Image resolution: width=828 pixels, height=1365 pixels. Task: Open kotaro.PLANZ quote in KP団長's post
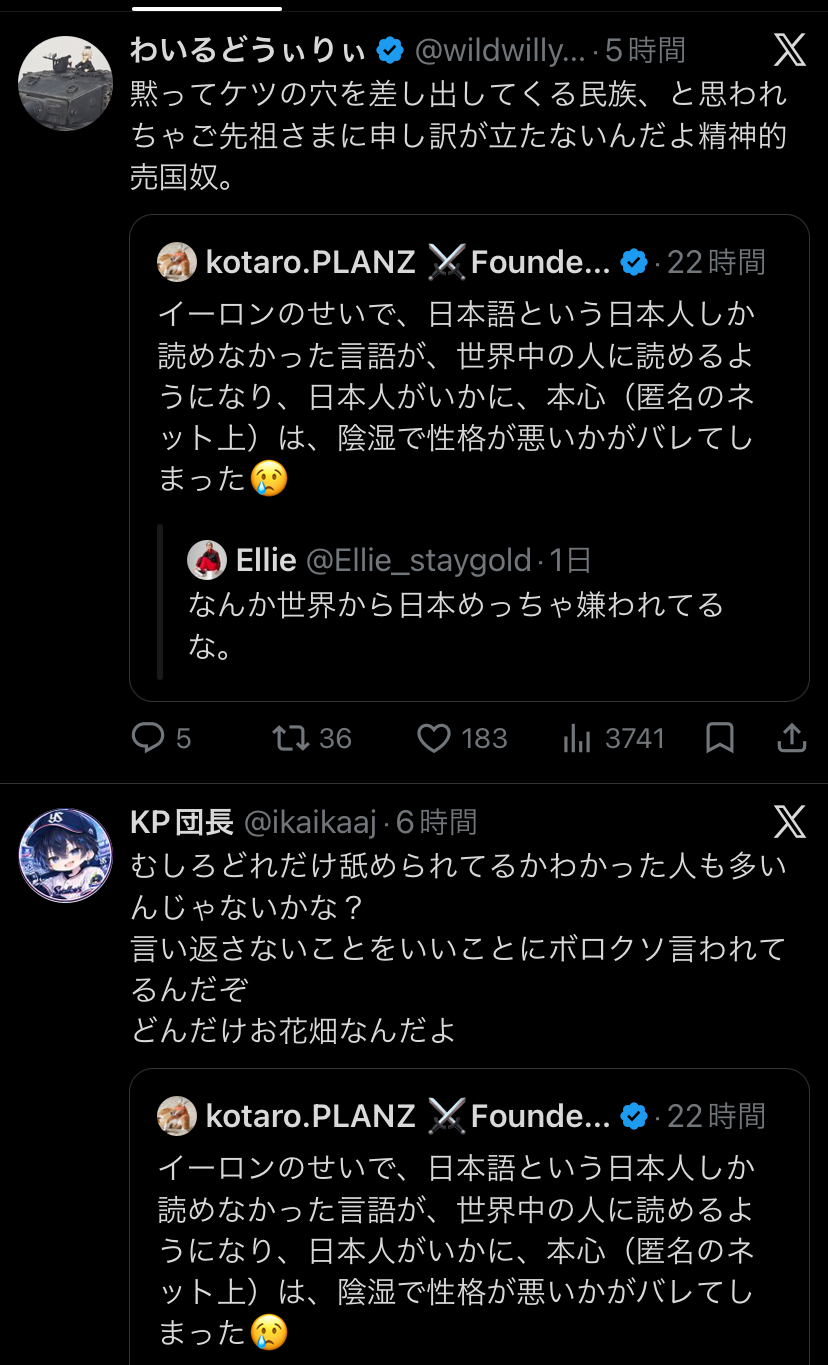pos(469,1217)
